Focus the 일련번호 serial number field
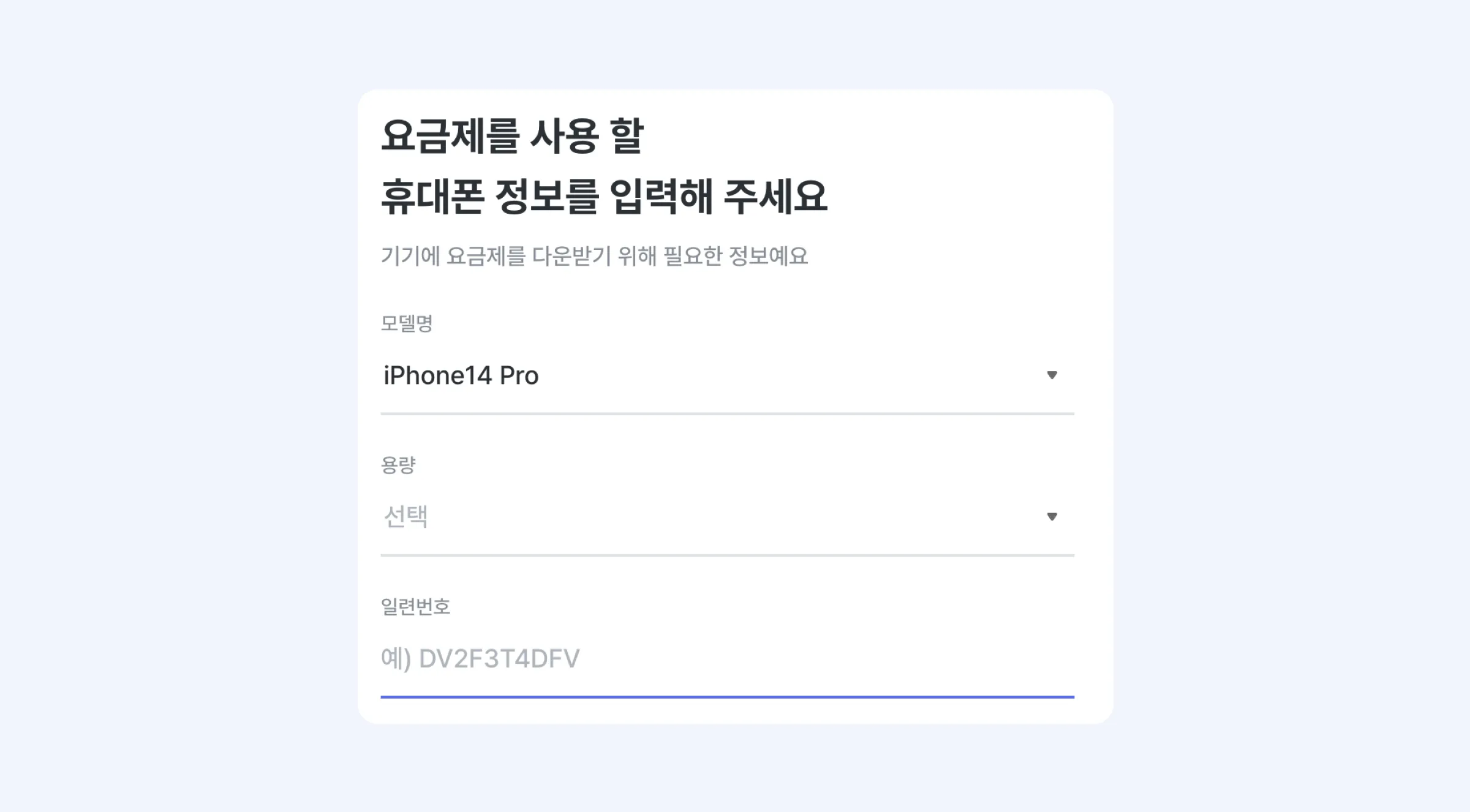The height and width of the screenshot is (812, 1470). coord(726,660)
